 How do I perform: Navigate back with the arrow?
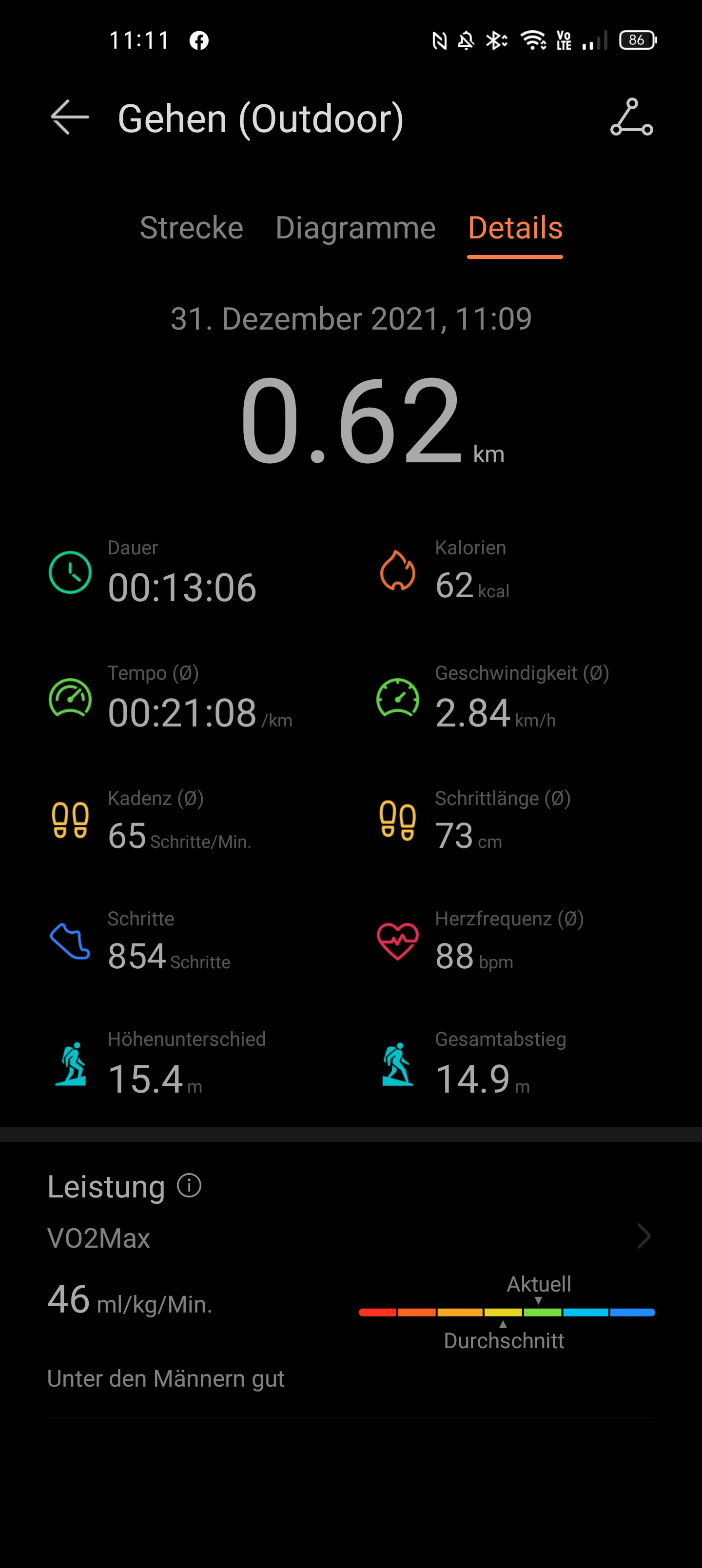(x=69, y=117)
